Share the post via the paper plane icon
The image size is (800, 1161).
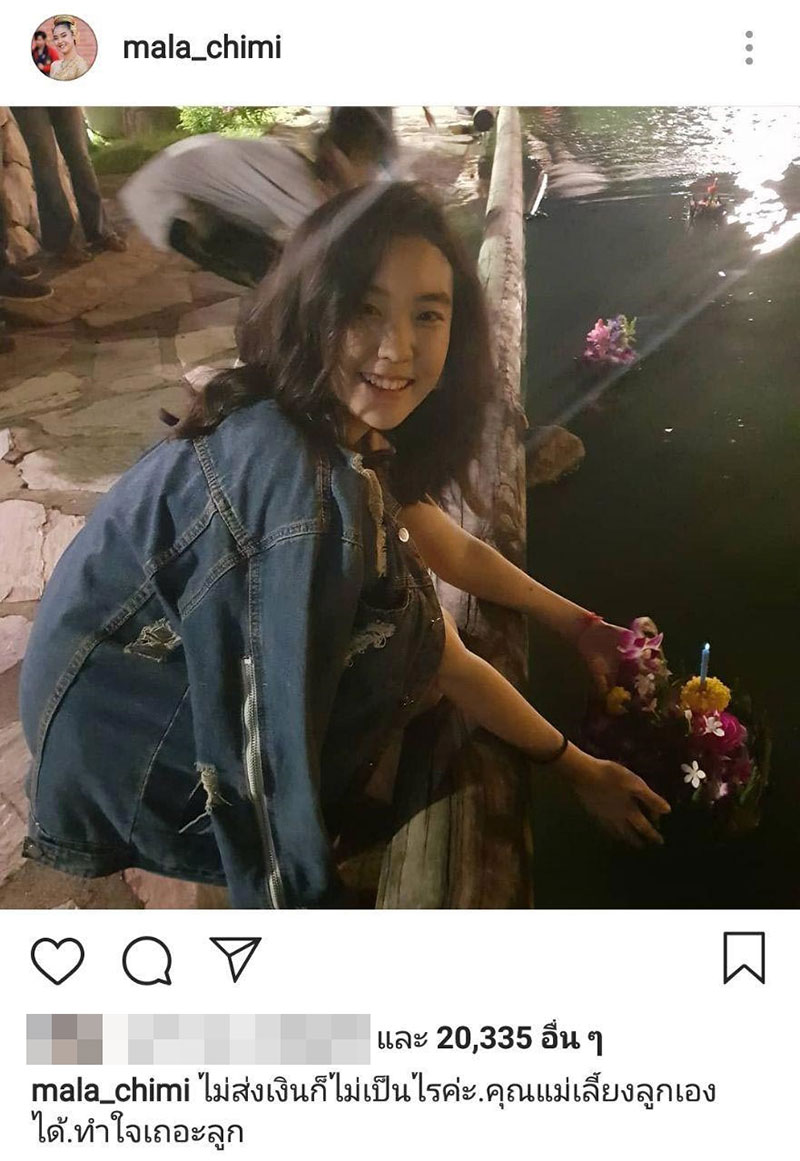235,958
